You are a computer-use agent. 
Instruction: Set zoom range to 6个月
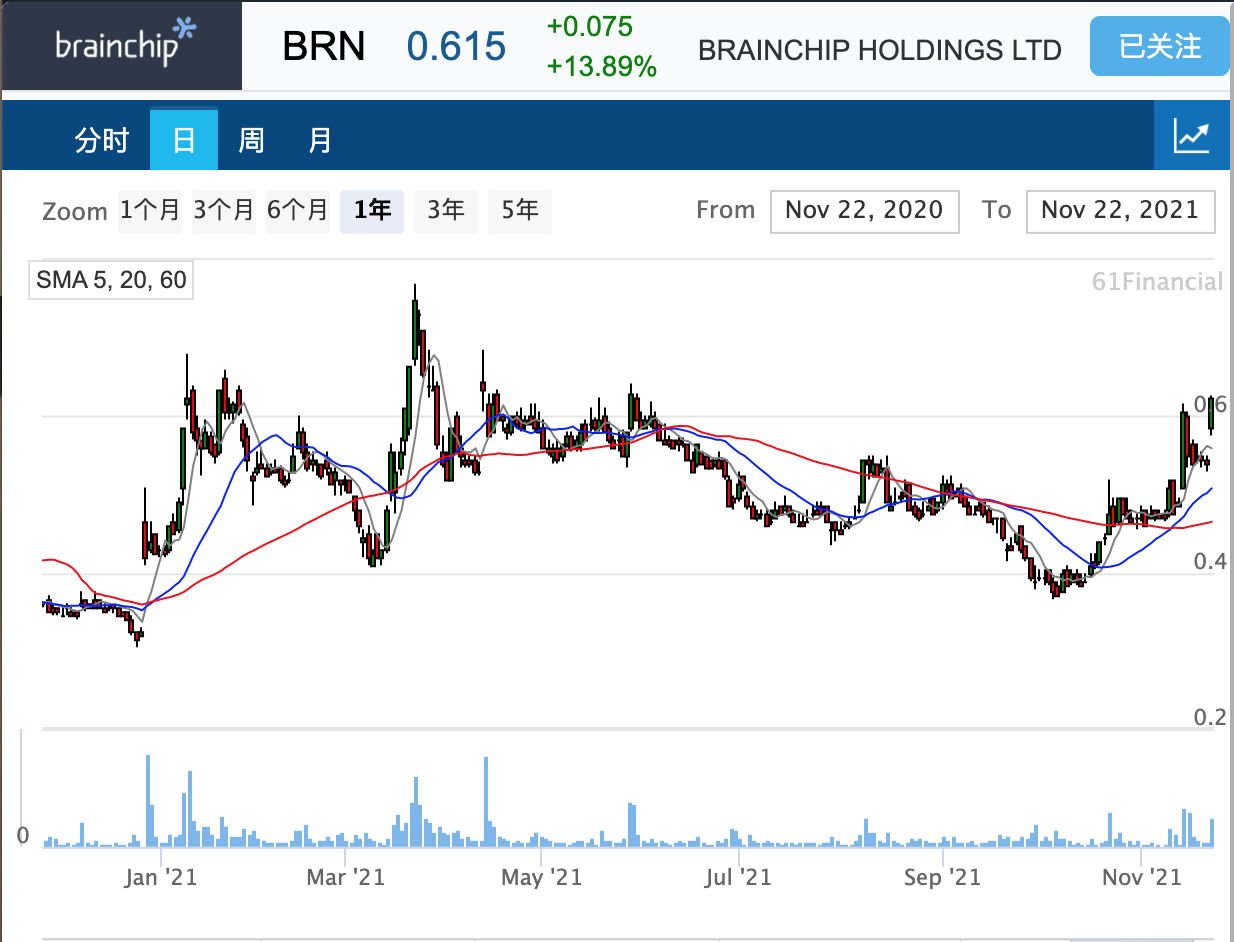coord(298,211)
